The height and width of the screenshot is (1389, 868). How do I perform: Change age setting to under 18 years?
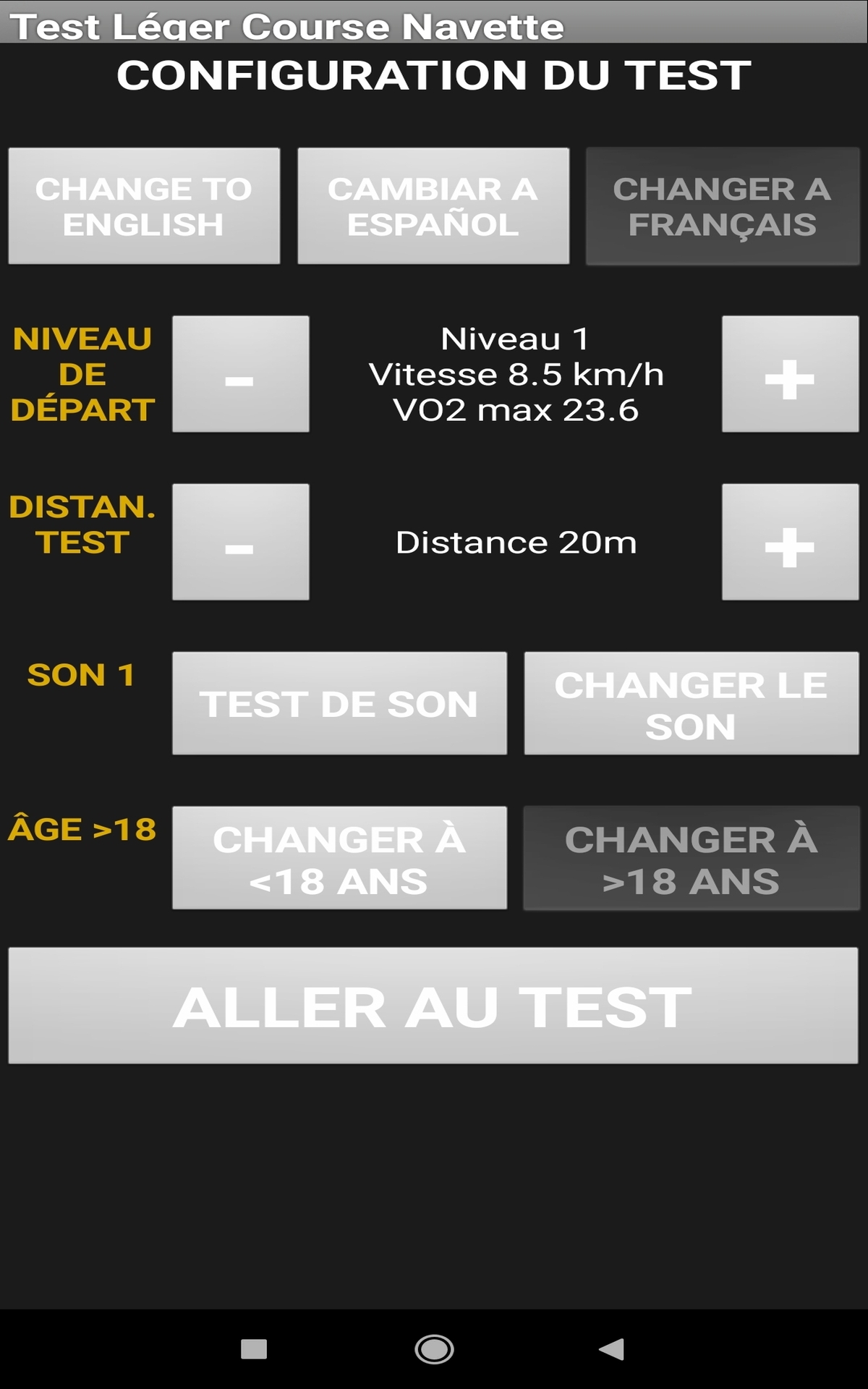pos(339,857)
